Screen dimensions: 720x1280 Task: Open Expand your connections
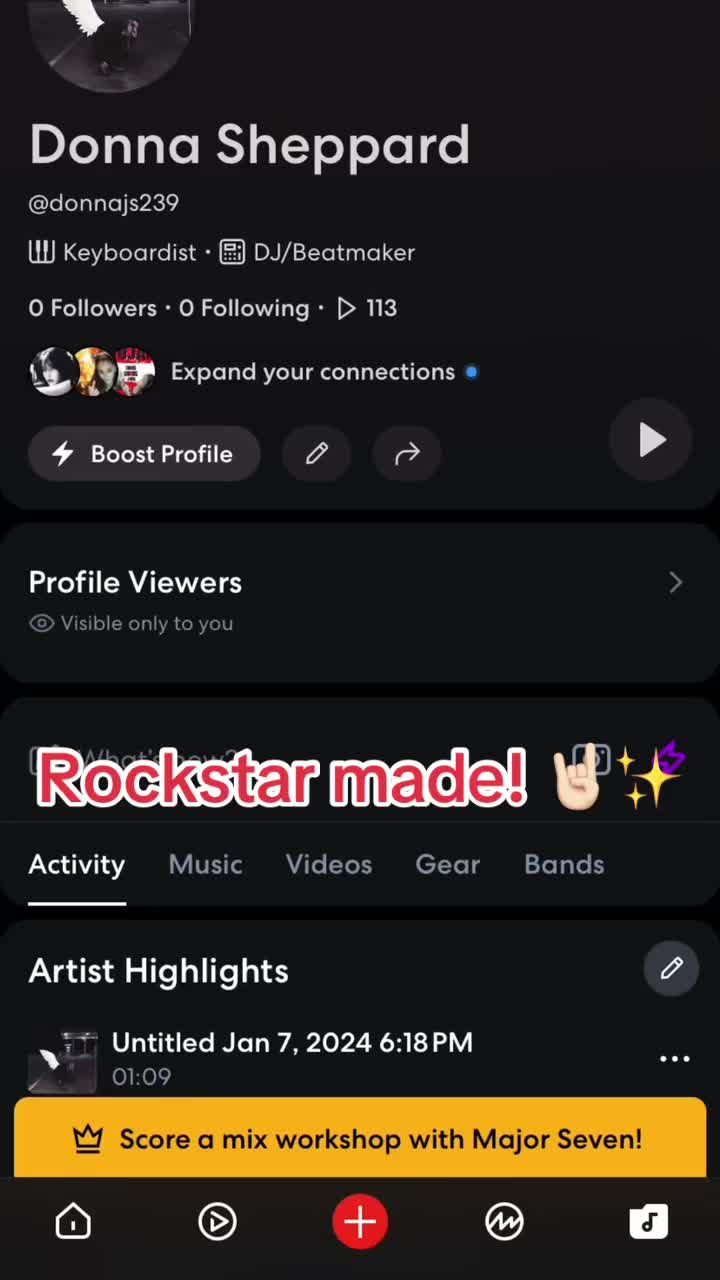point(313,372)
